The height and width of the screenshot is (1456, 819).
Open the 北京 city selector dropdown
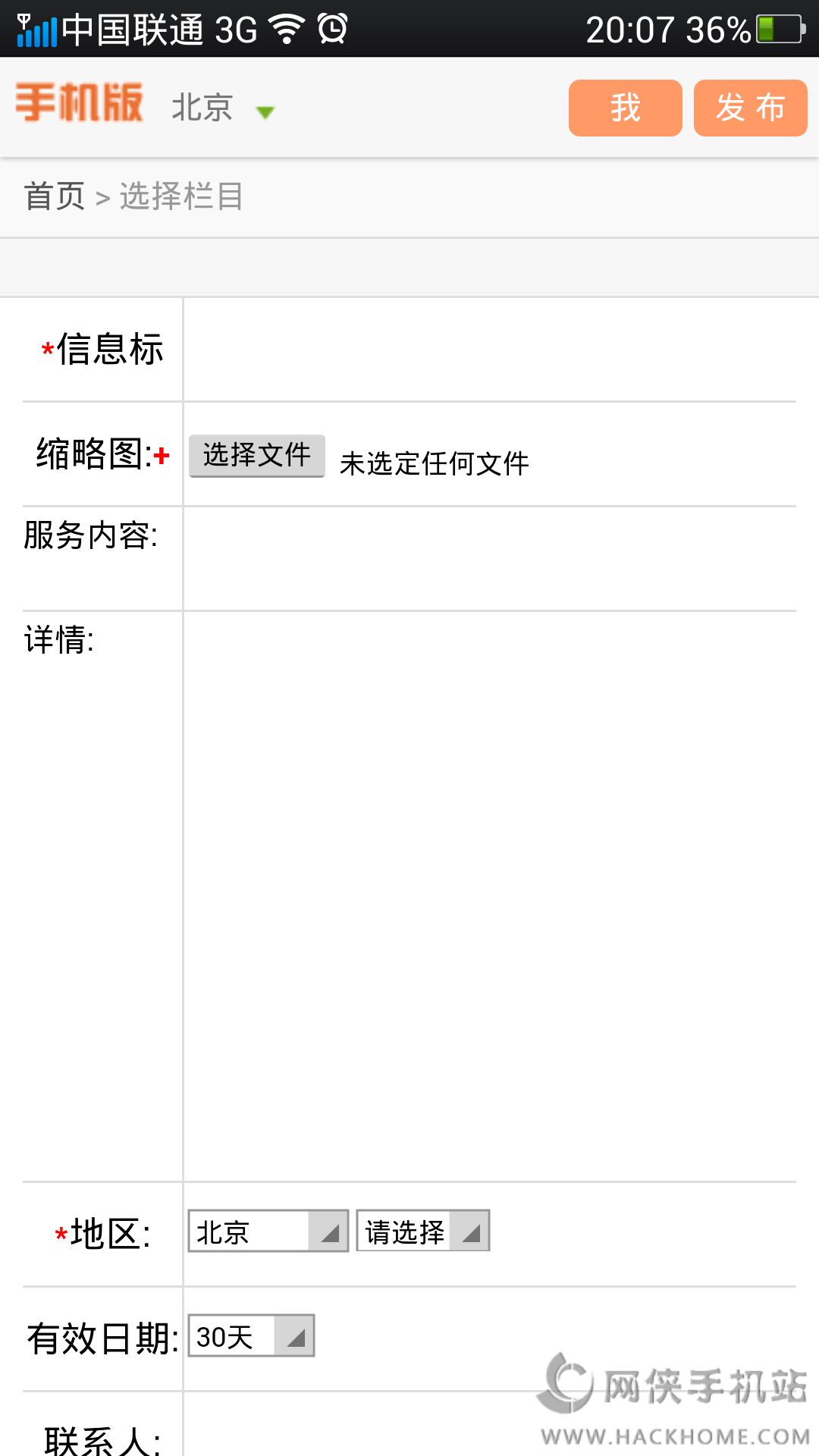[223, 108]
